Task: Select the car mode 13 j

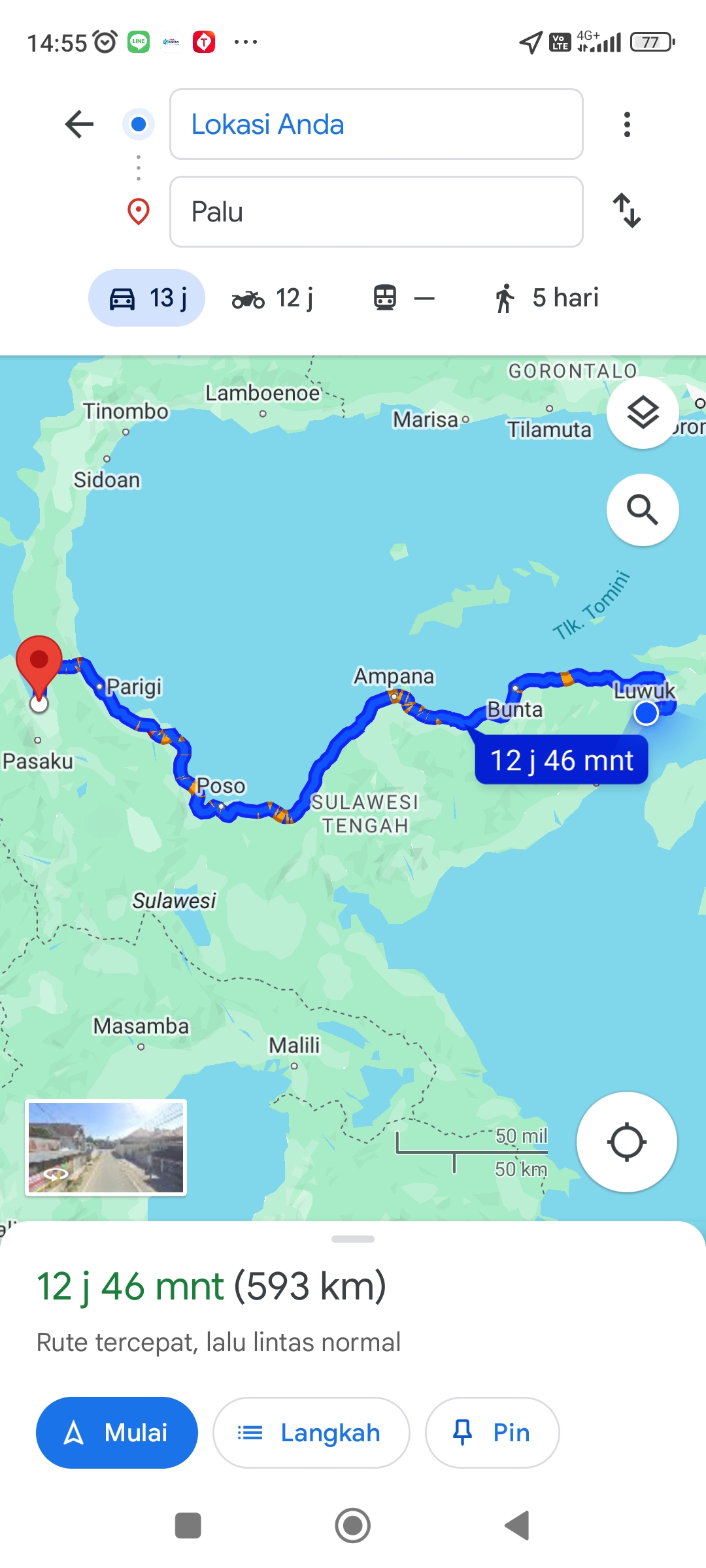Action: tap(147, 298)
